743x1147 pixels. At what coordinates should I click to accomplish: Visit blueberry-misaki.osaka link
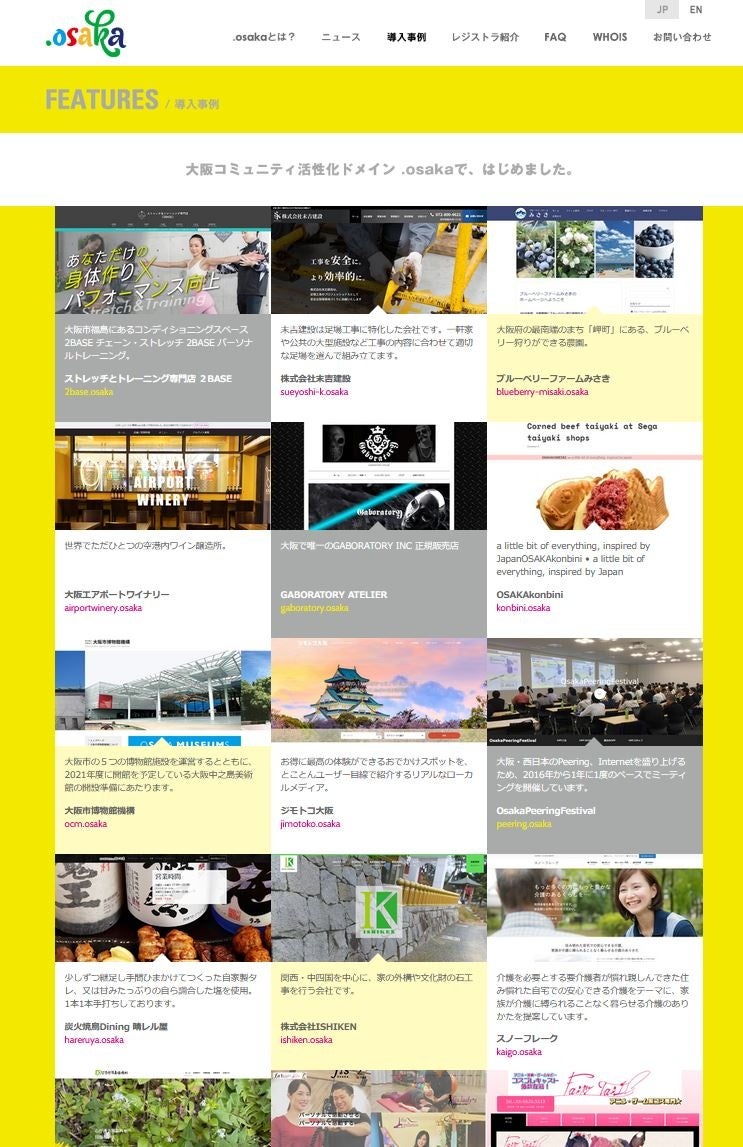click(542, 392)
